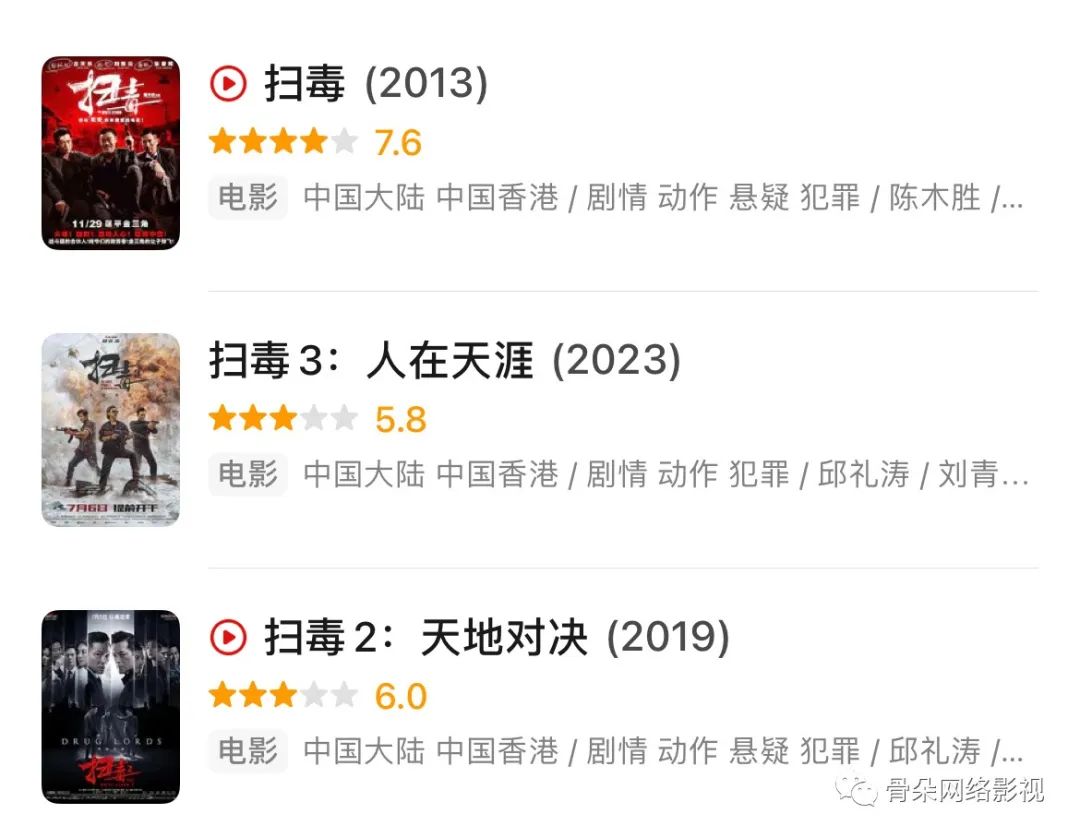Tap the play icon beside 扫毒2：天地对决
The height and width of the screenshot is (838, 1080).
coord(228,637)
